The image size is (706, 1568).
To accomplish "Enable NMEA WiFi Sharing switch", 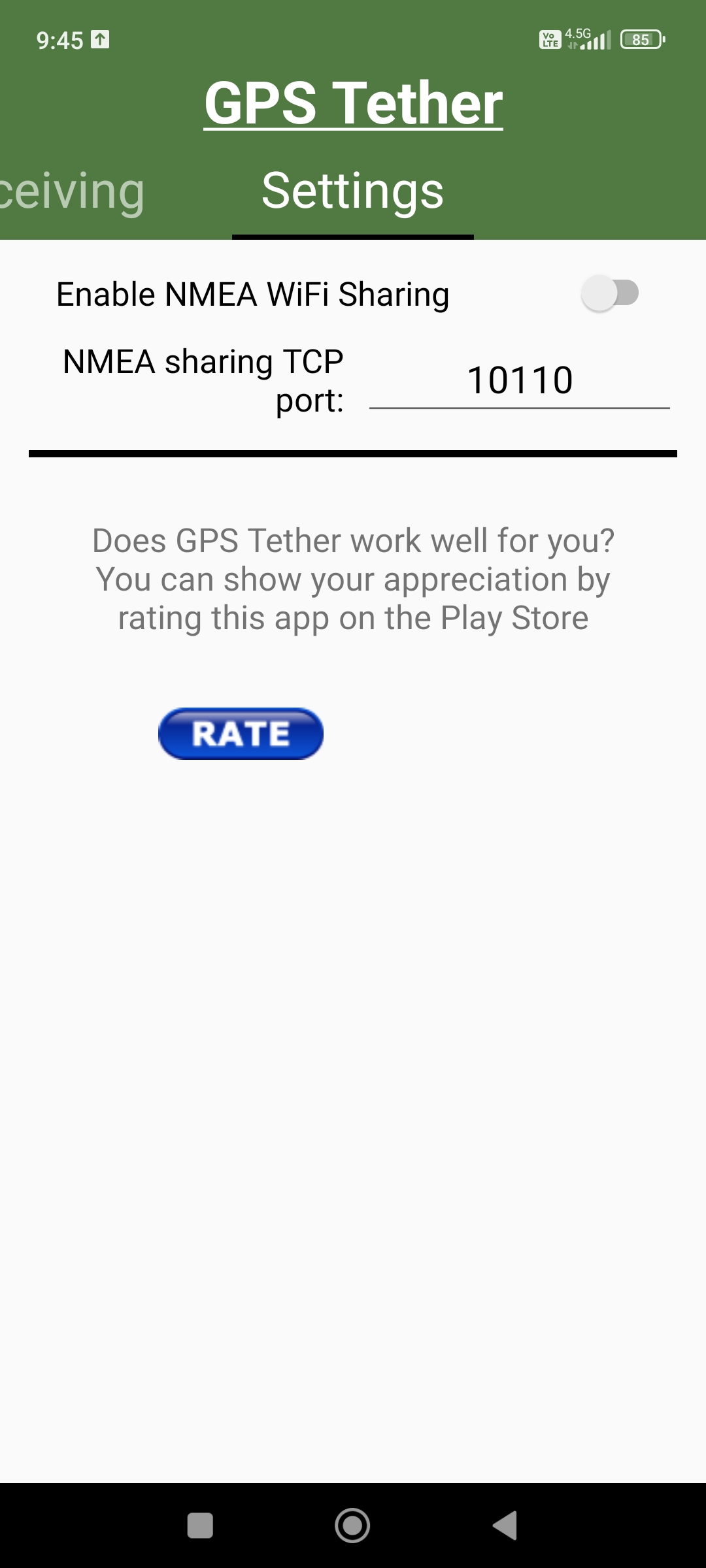I will [x=610, y=293].
